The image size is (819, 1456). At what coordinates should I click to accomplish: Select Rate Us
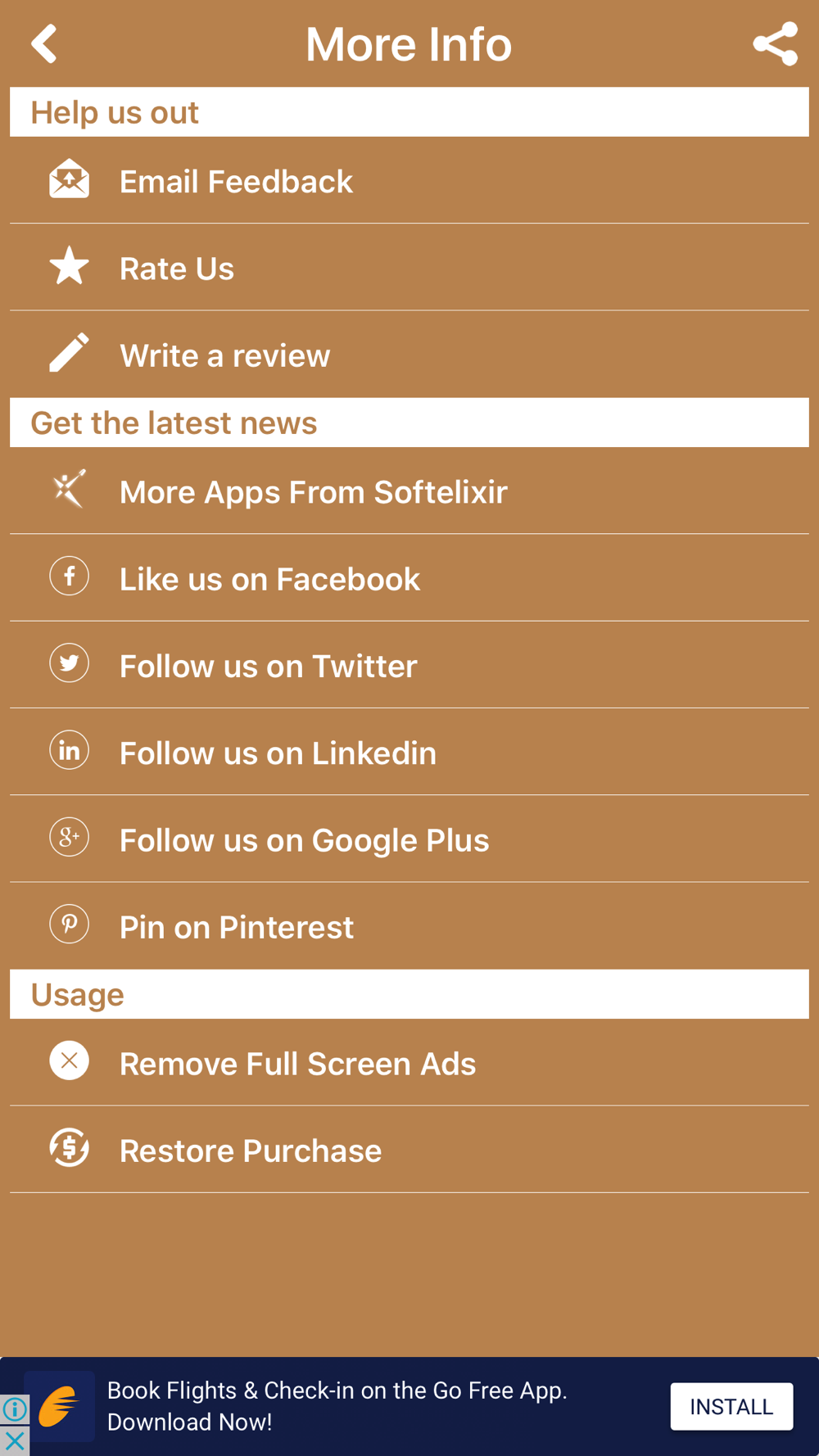pos(409,267)
